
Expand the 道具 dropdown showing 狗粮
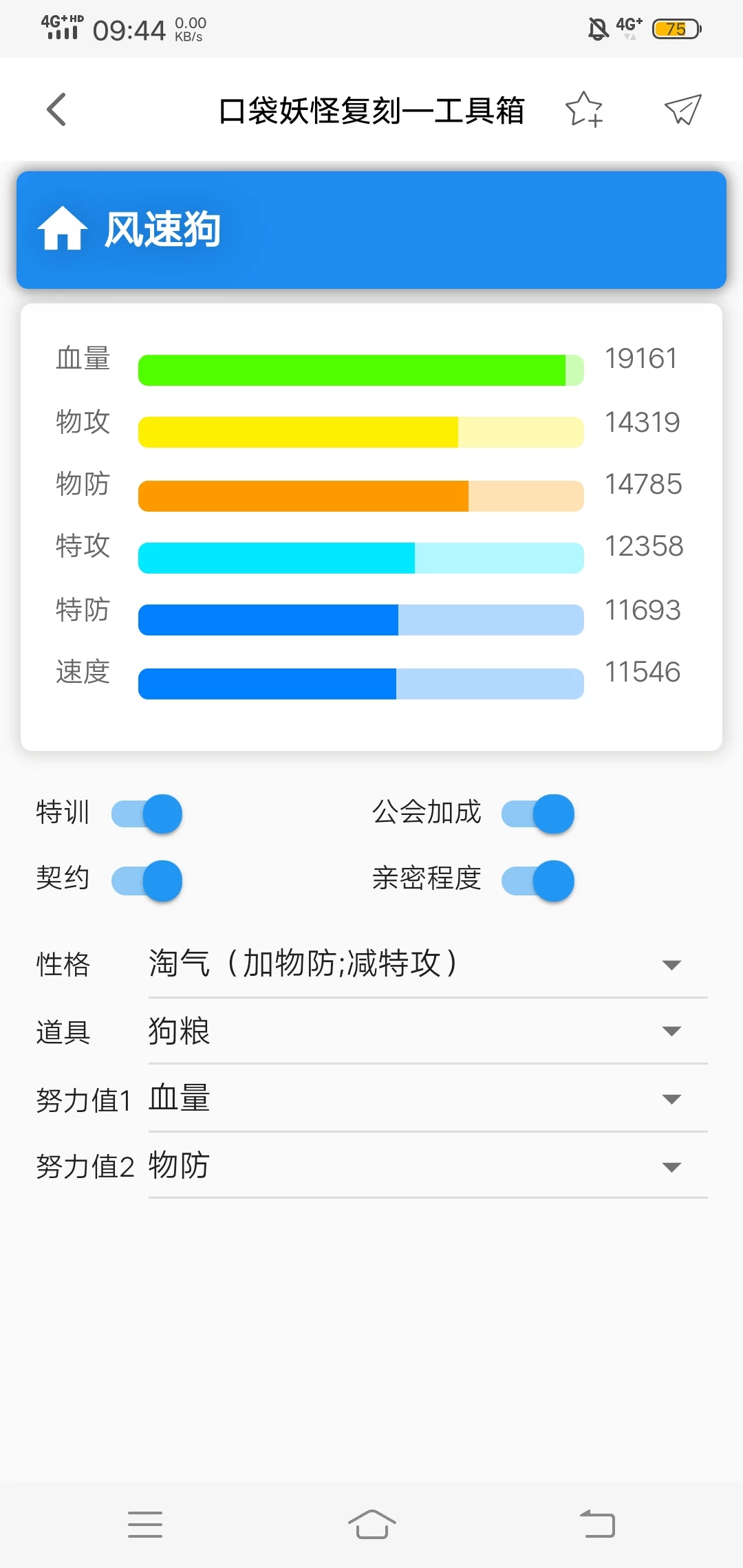coord(427,1031)
